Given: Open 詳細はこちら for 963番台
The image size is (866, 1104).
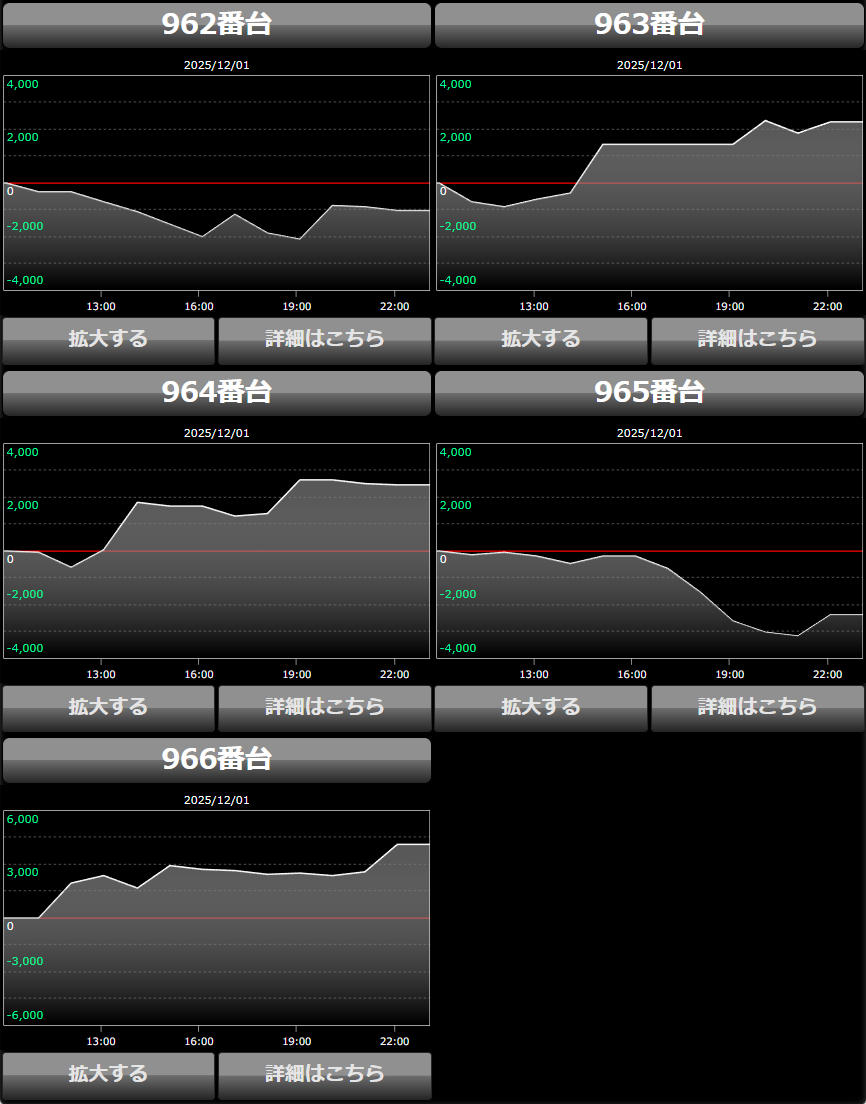Looking at the screenshot, I should click(757, 340).
